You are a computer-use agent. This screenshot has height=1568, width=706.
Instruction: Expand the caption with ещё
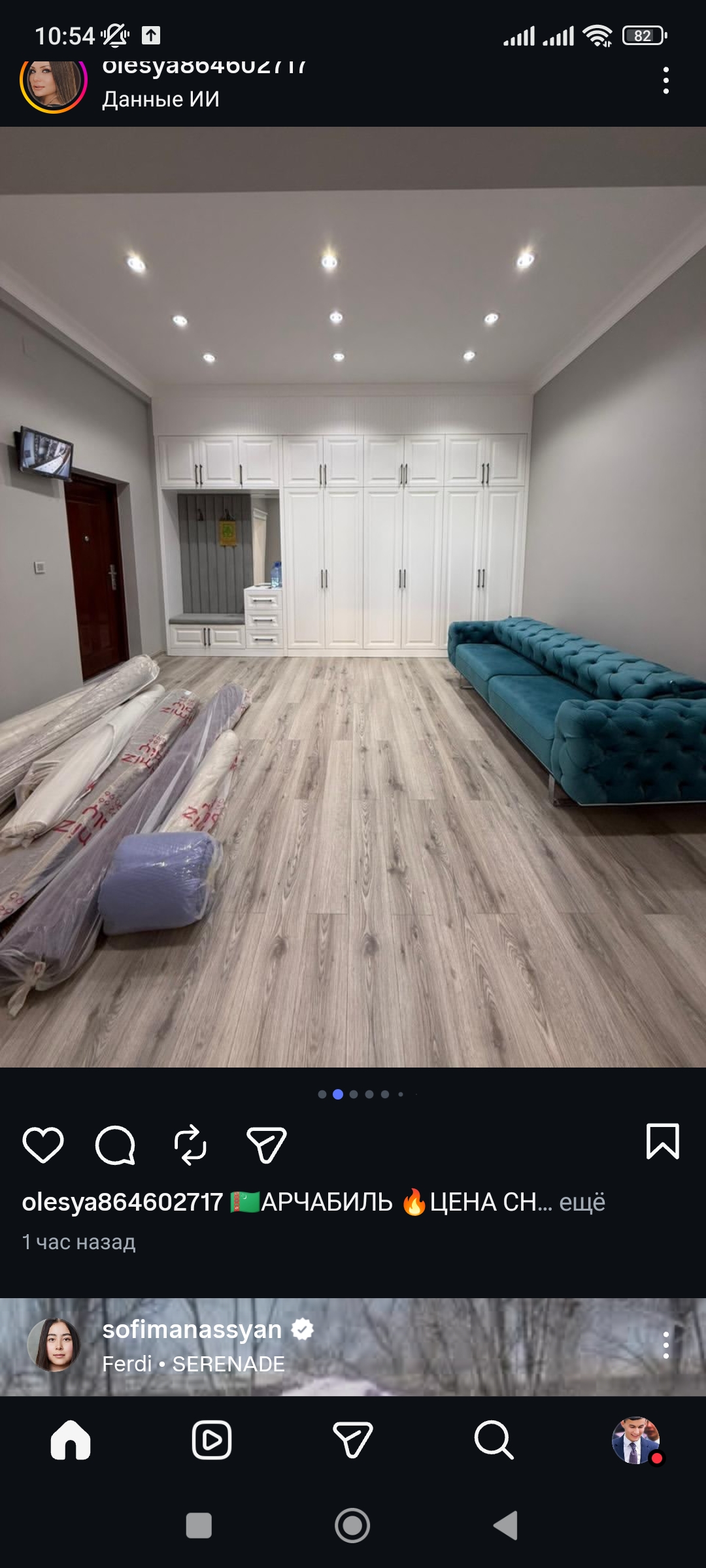582,1202
